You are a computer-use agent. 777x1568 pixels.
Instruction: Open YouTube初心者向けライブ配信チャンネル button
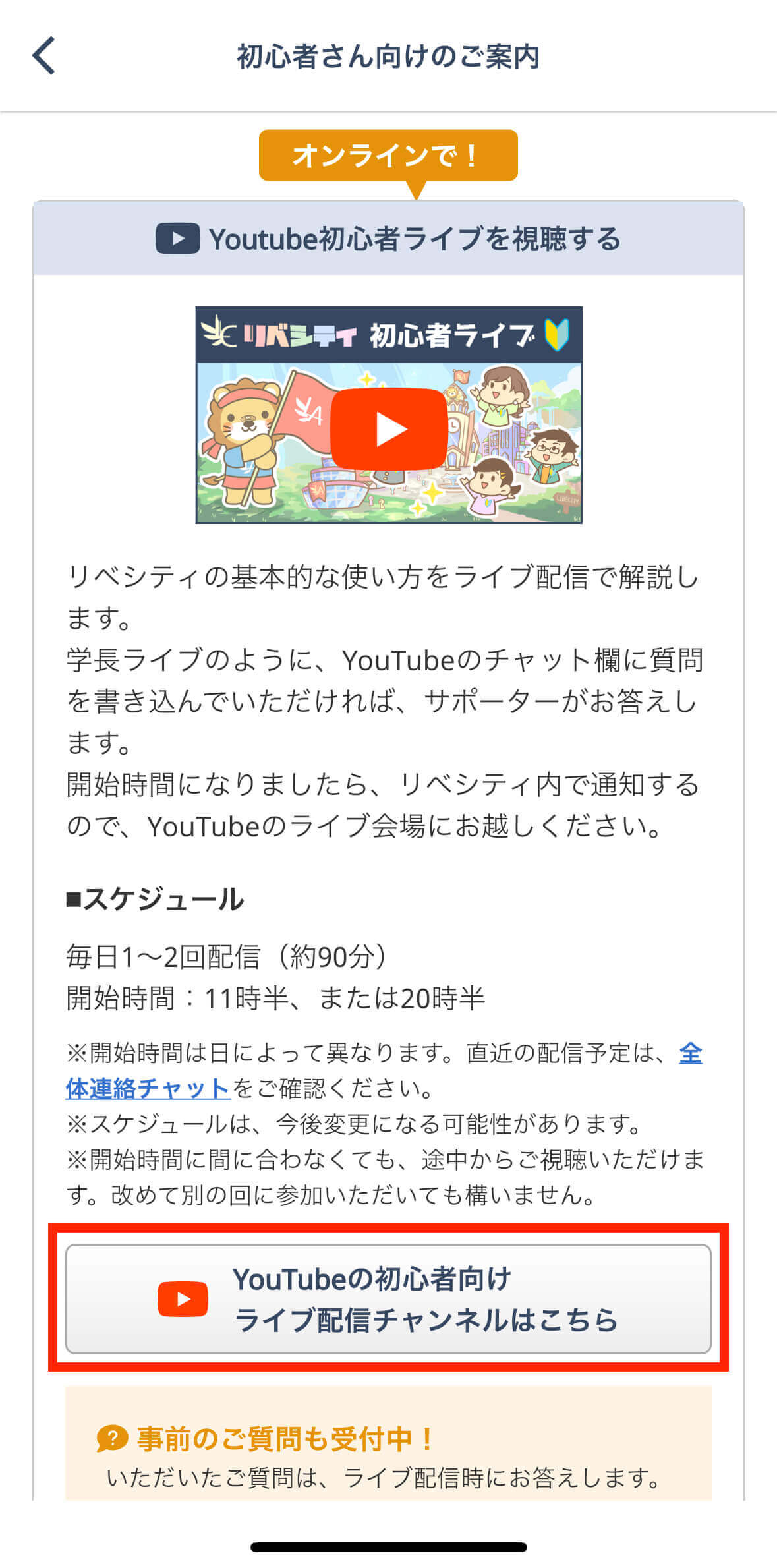[x=388, y=1299]
